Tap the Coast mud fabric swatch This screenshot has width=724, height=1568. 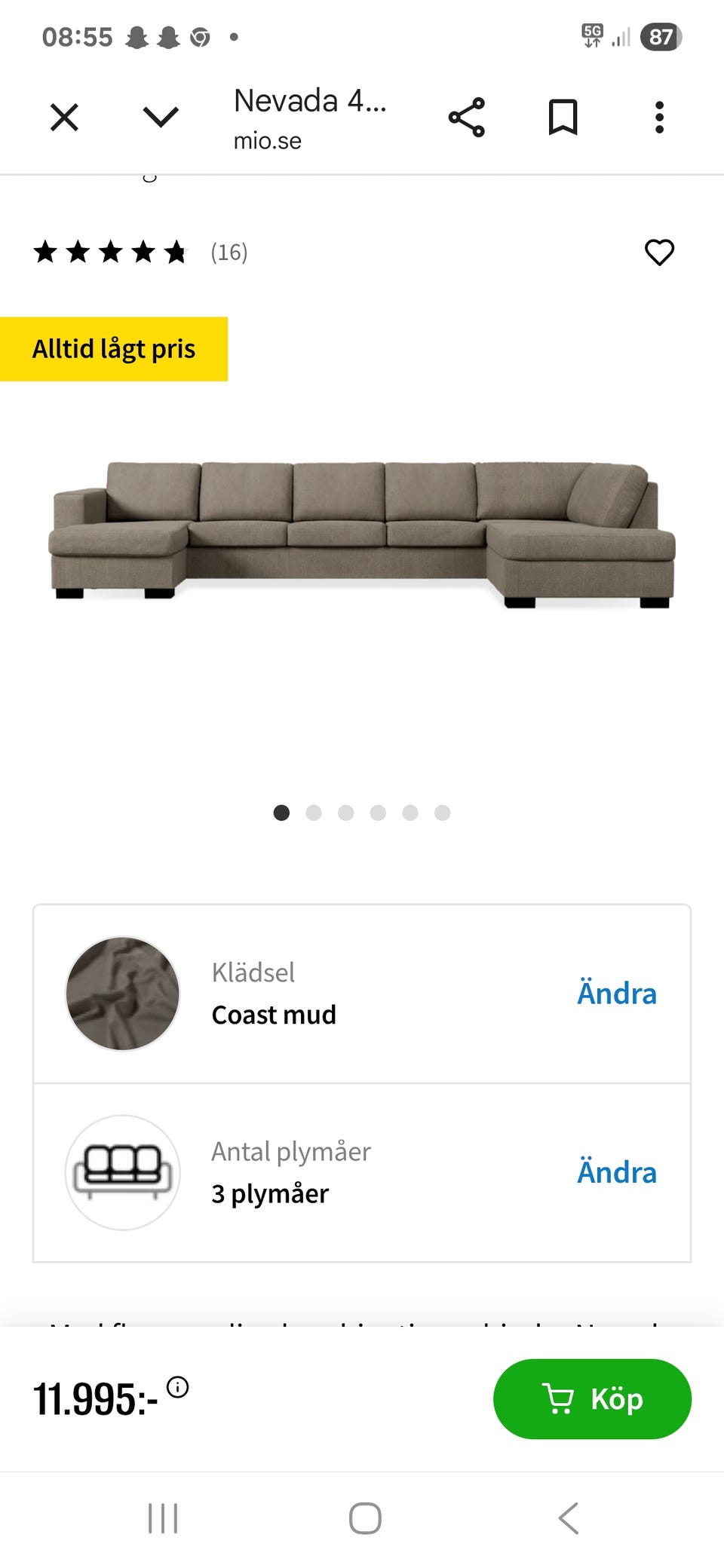coord(123,994)
